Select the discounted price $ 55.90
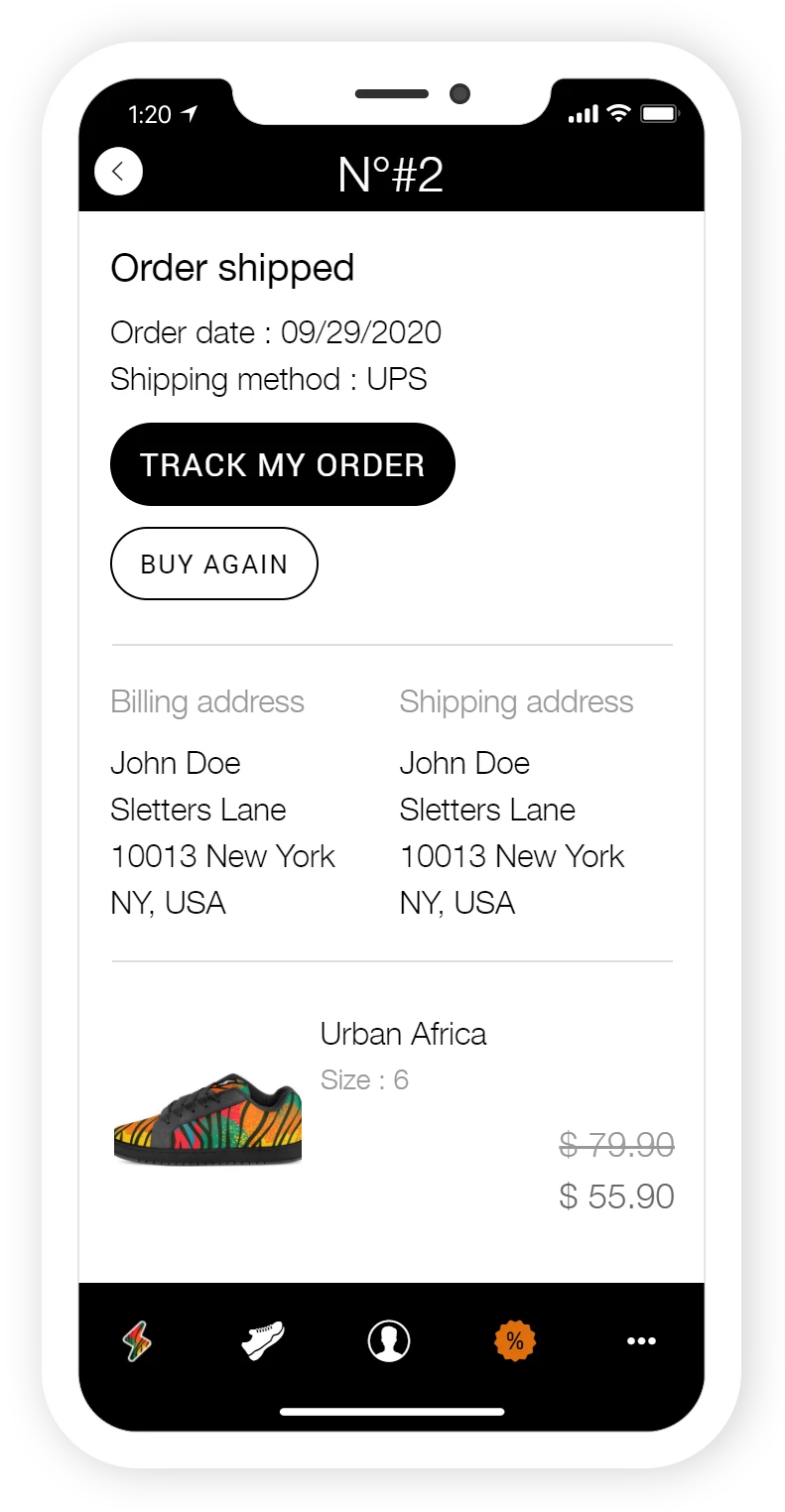Screen dimensions: 785x1512 (x=616, y=1196)
